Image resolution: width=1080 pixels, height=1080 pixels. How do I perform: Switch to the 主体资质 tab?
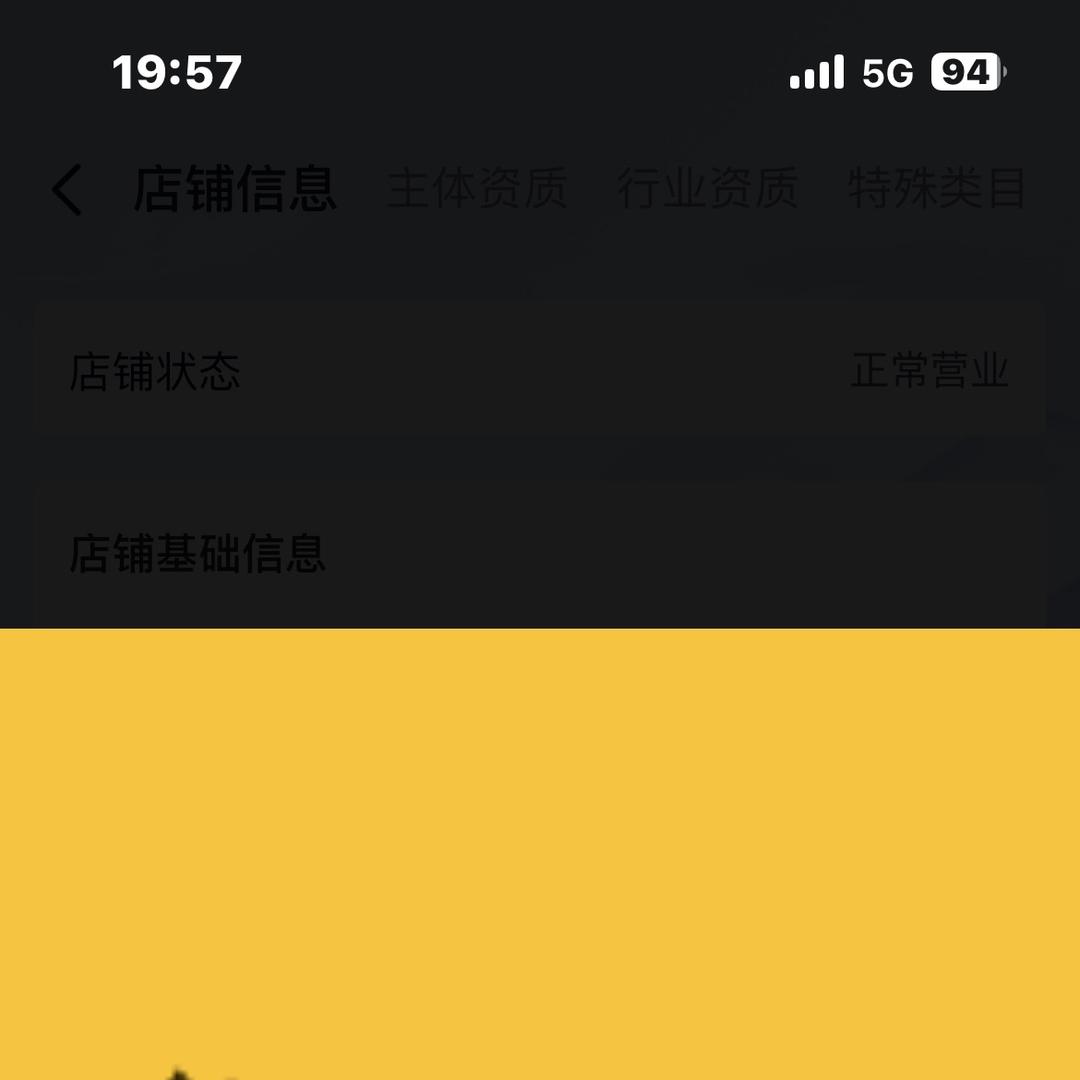477,190
